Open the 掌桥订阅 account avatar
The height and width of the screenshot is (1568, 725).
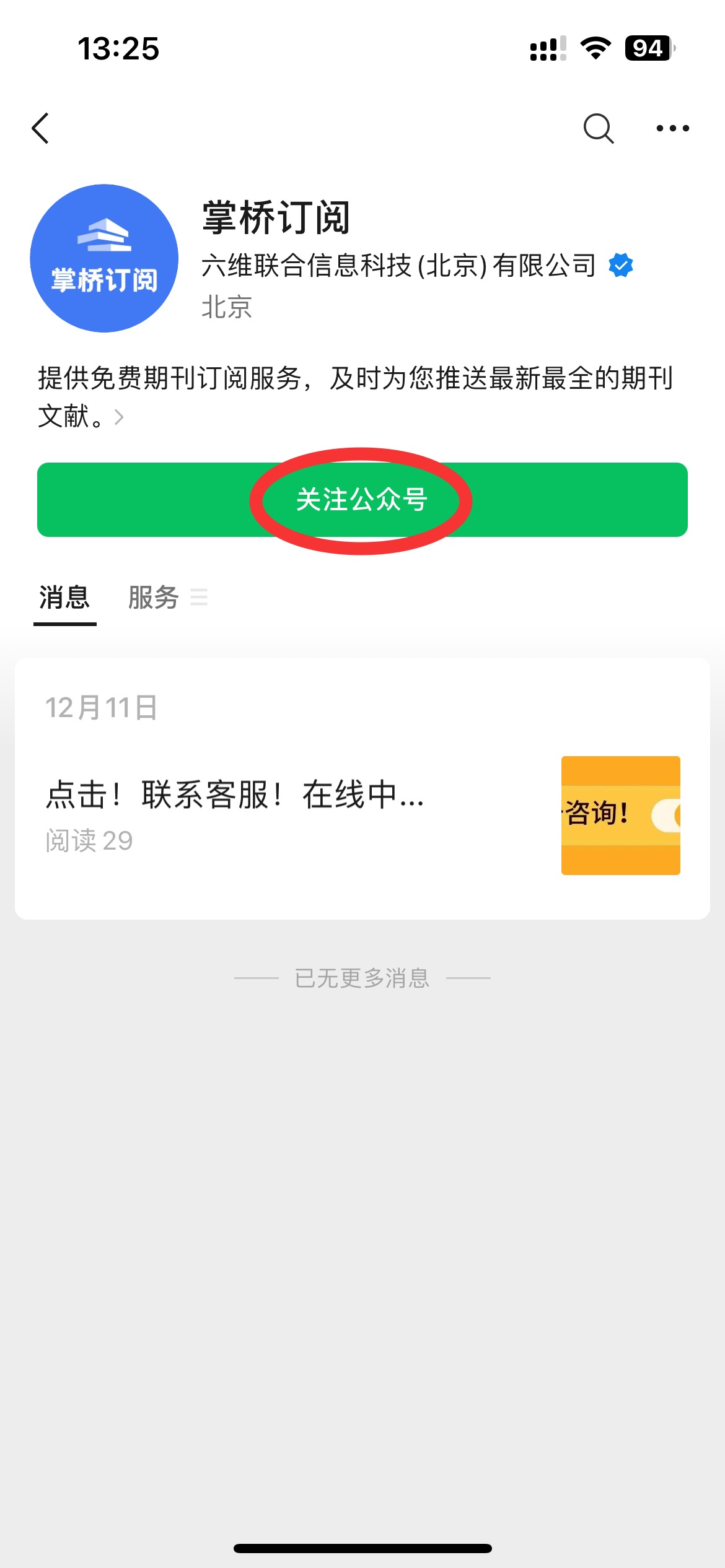pos(104,258)
